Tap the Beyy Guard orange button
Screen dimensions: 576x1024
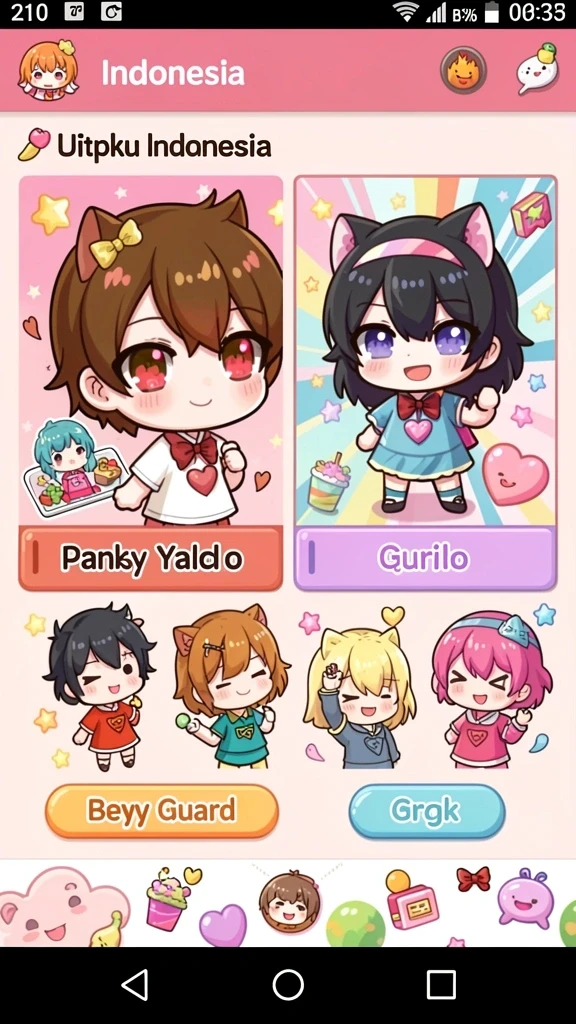point(162,811)
